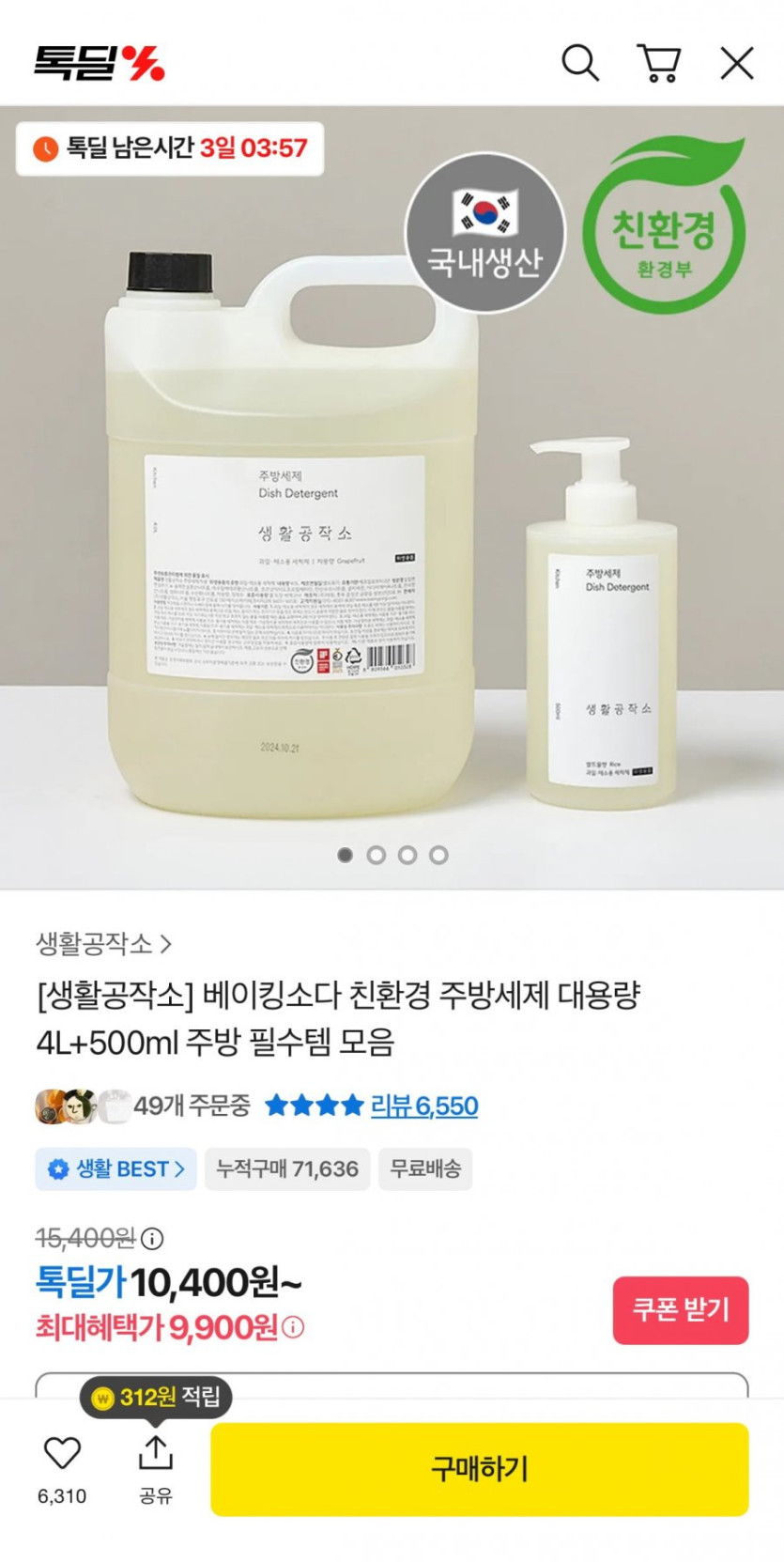Screen dimensions: 784x1562
Task: Go to the 톡딜 home logo
Action: coord(100,63)
